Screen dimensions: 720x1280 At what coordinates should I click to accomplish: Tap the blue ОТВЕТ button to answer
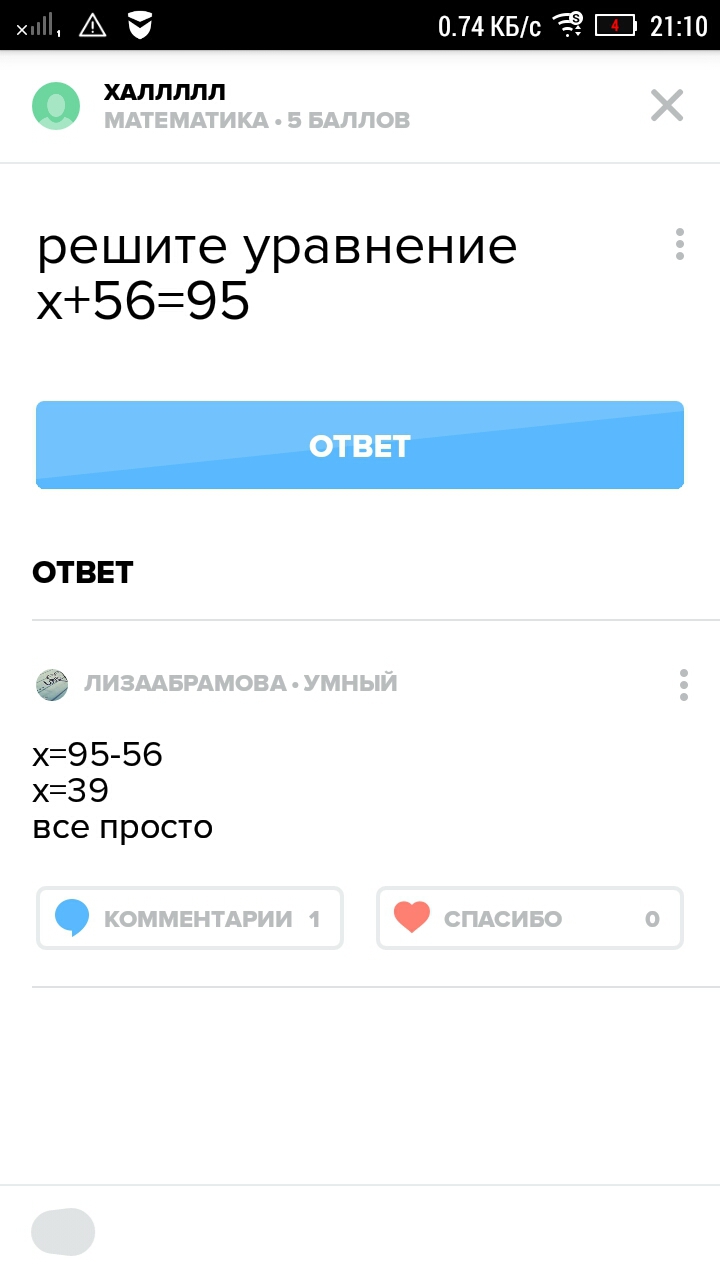tap(360, 445)
